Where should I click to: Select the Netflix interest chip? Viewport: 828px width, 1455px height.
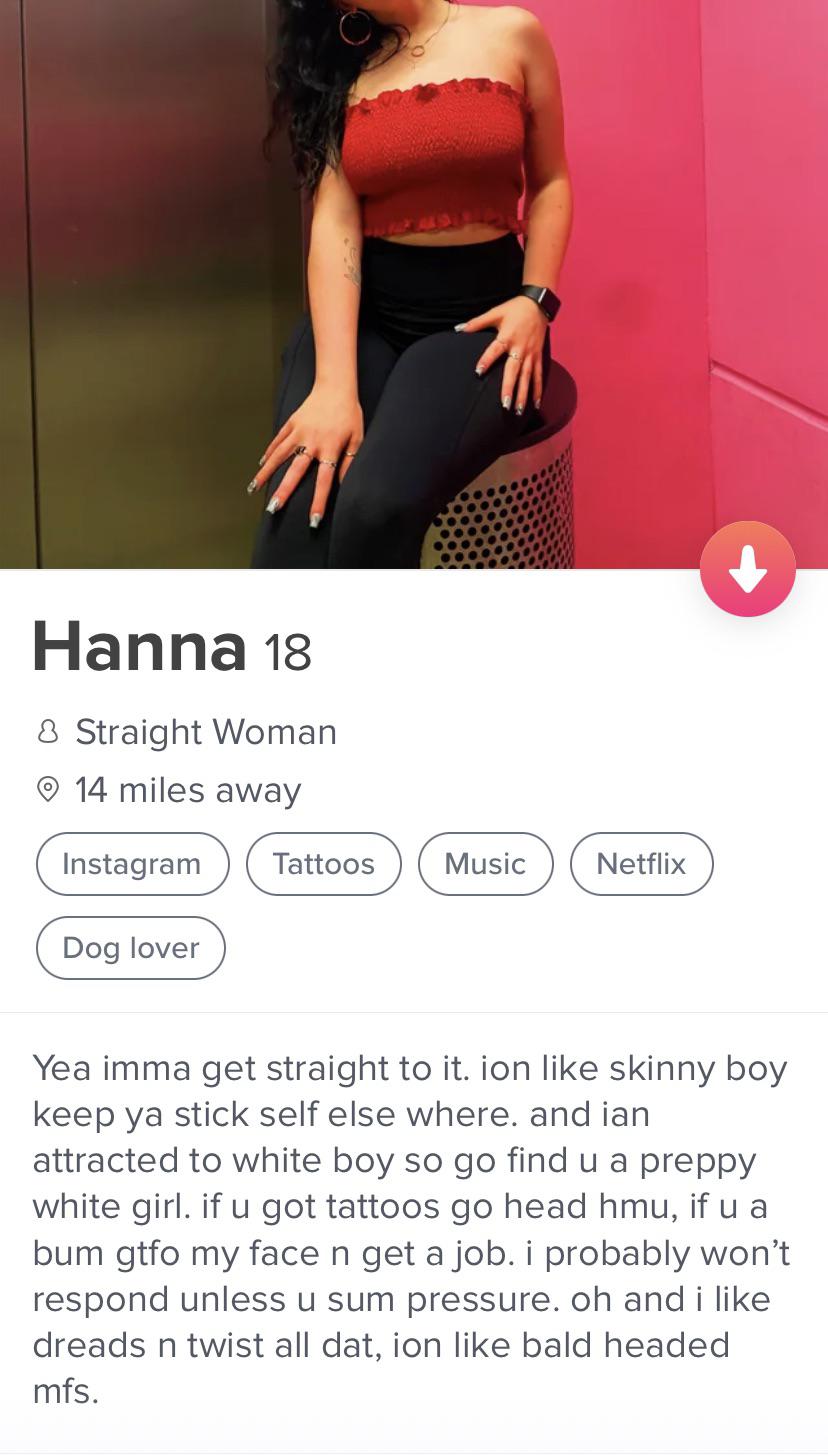coord(642,864)
